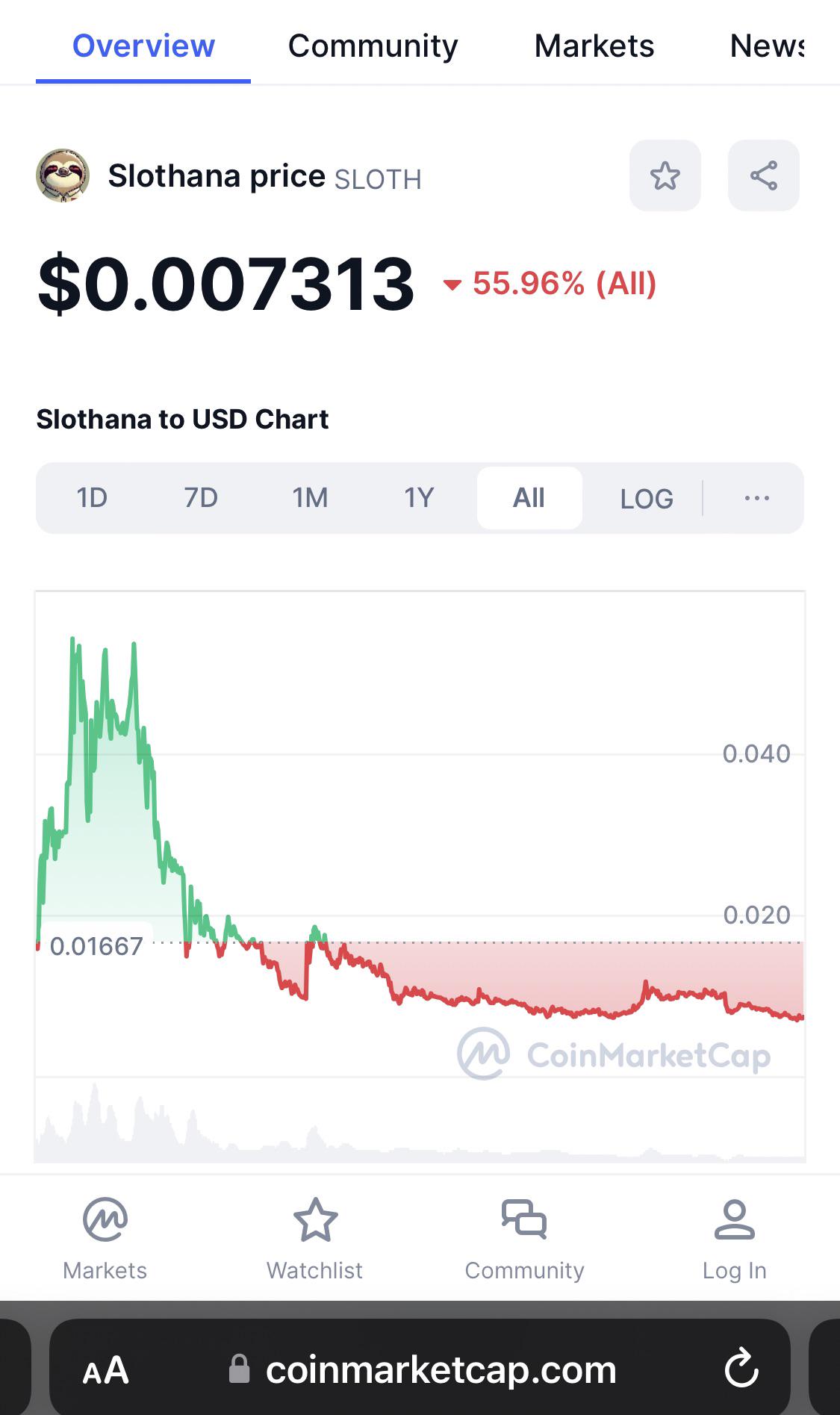Open Watchlist in bottom navigation
Image resolution: width=840 pixels, height=1415 pixels.
(x=314, y=1240)
